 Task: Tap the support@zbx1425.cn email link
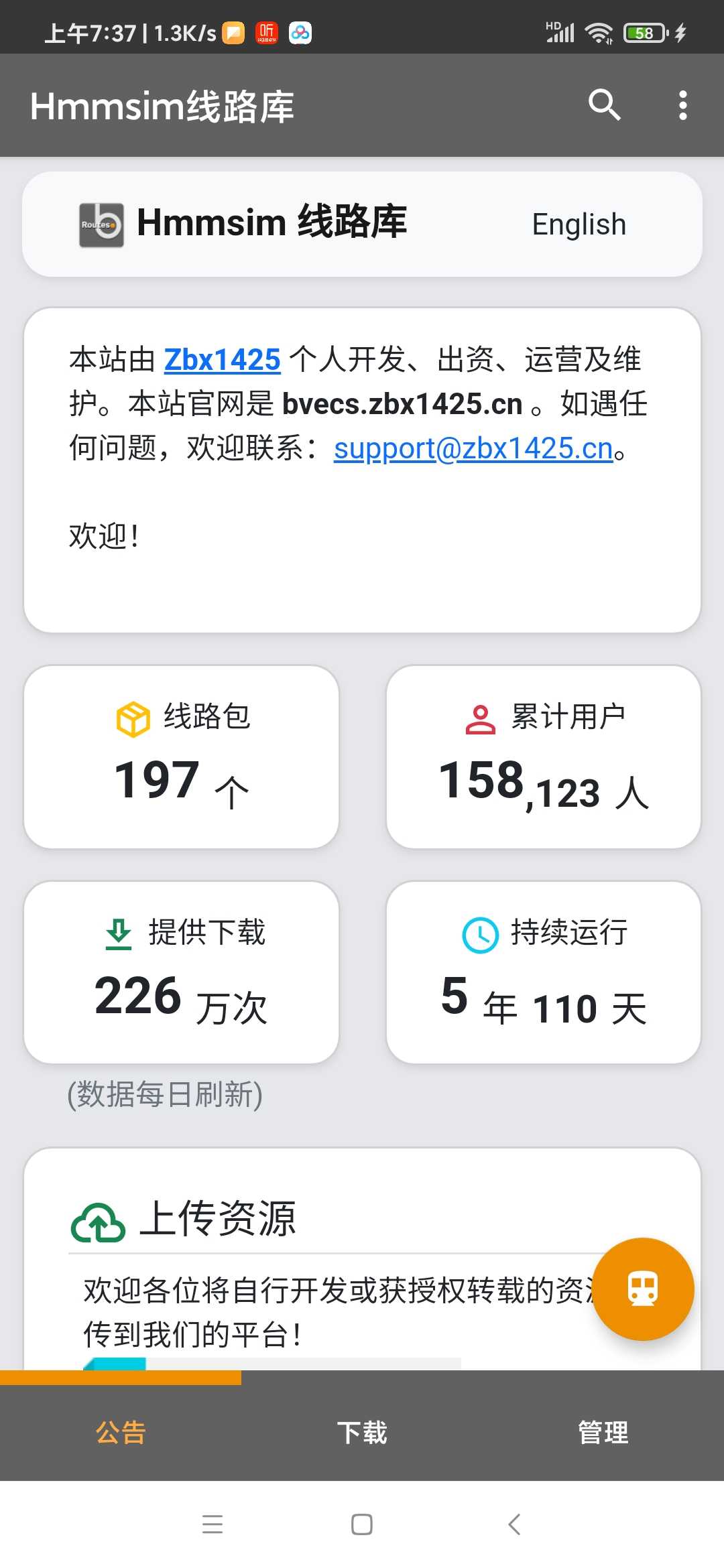coord(473,448)
